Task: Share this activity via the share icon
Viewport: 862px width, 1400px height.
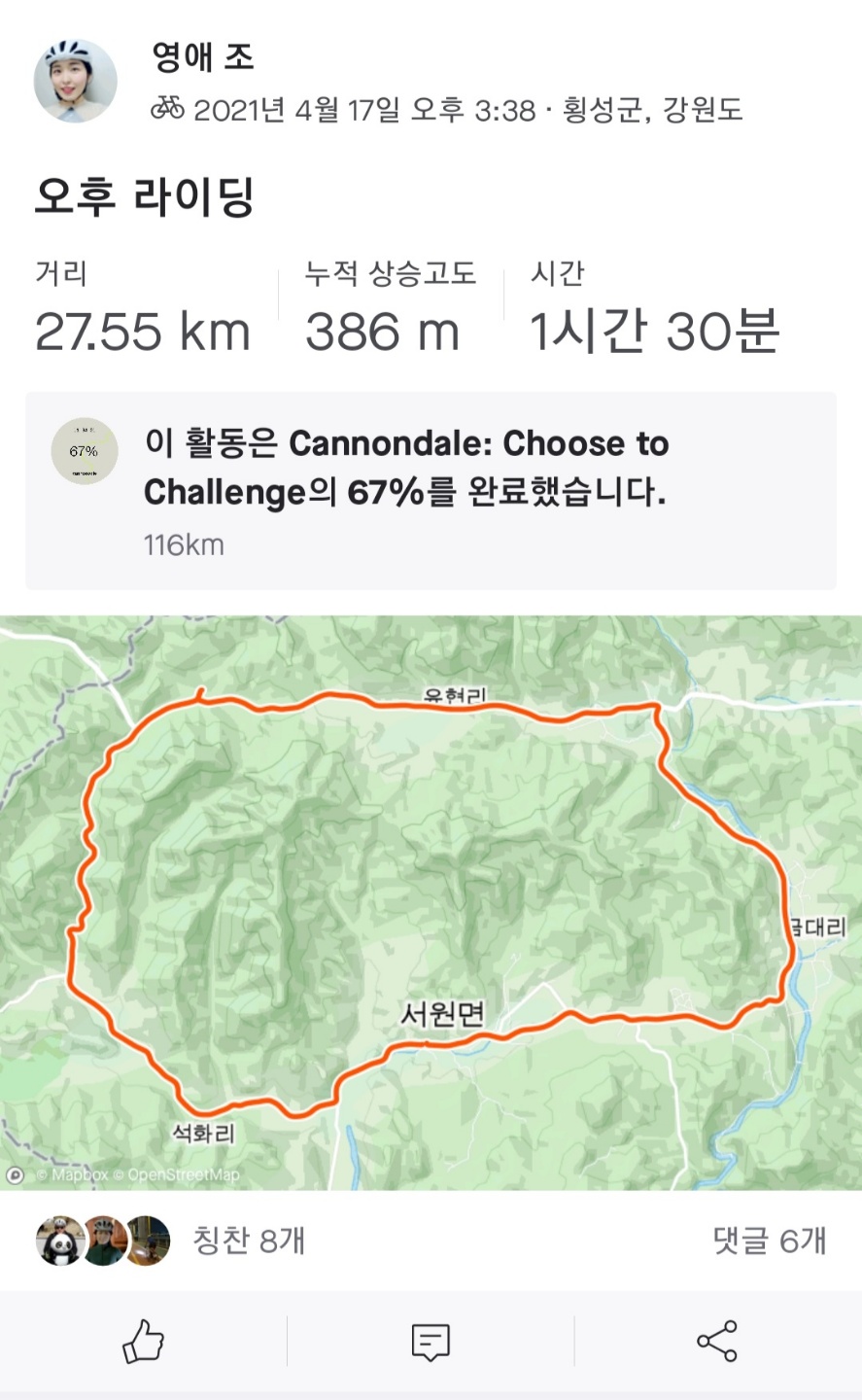Action: pos(717,1342)
